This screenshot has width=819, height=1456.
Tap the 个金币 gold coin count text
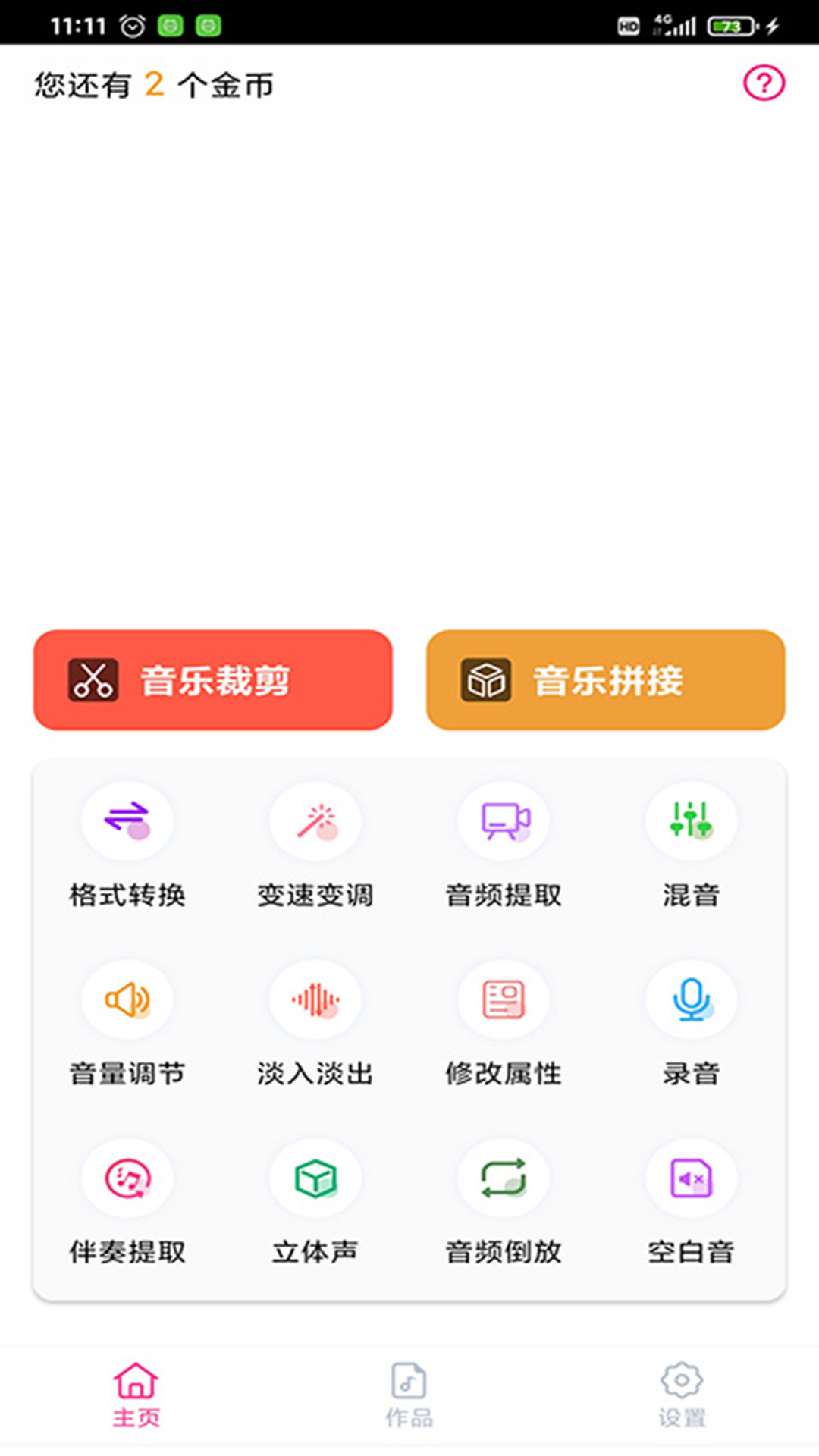click(x=224, y=85)
